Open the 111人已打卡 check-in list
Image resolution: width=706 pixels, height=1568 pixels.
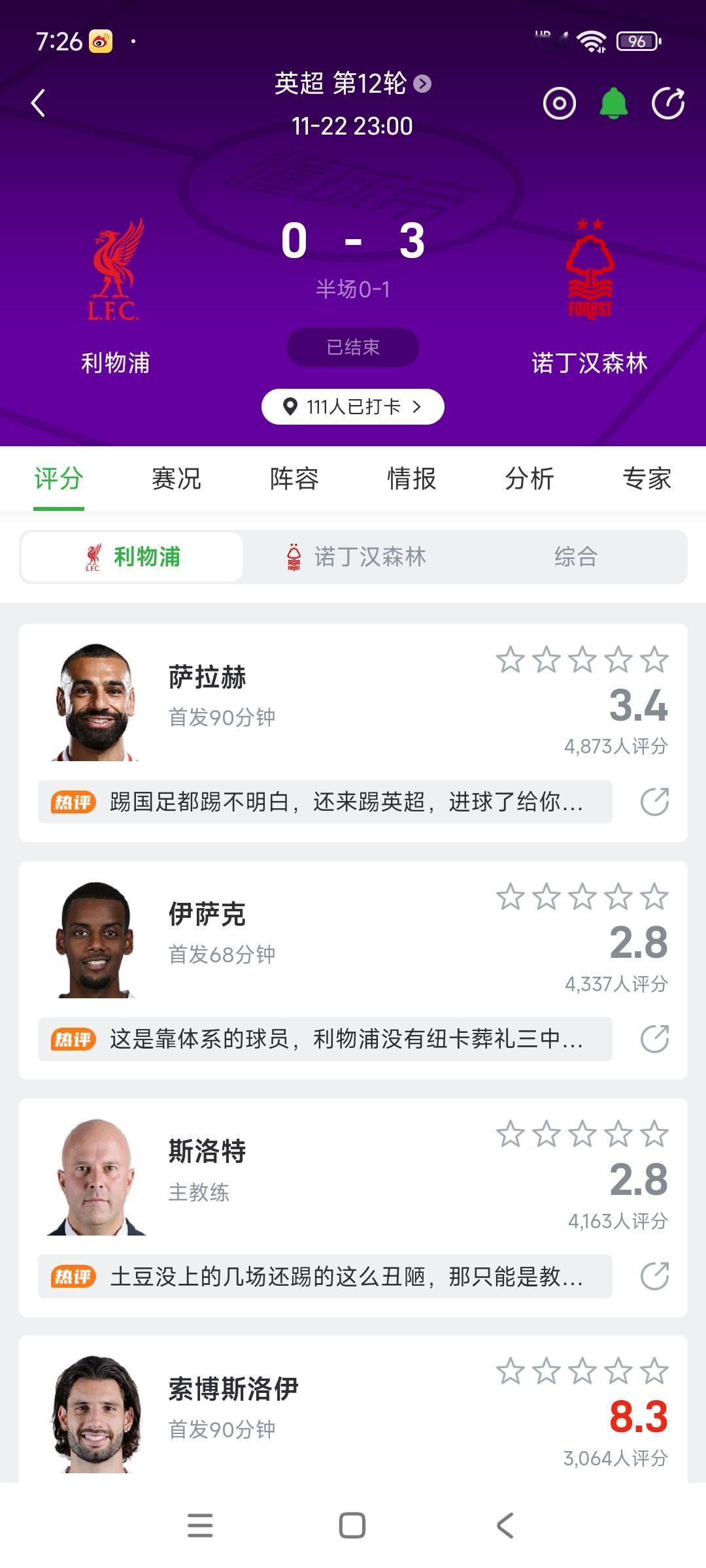[x=352, y=406]
